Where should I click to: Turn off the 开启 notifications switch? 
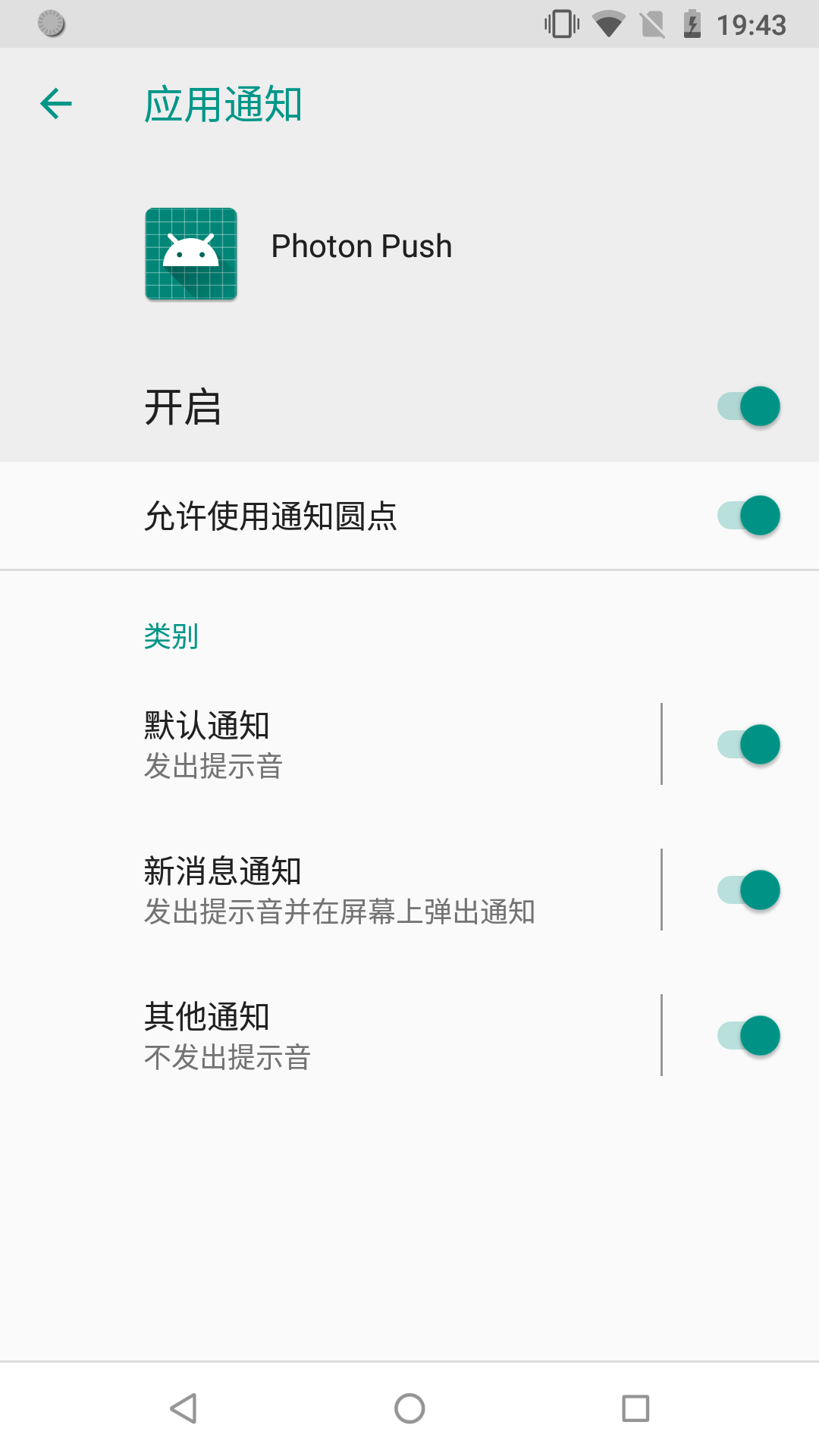(x=748, y=406)
